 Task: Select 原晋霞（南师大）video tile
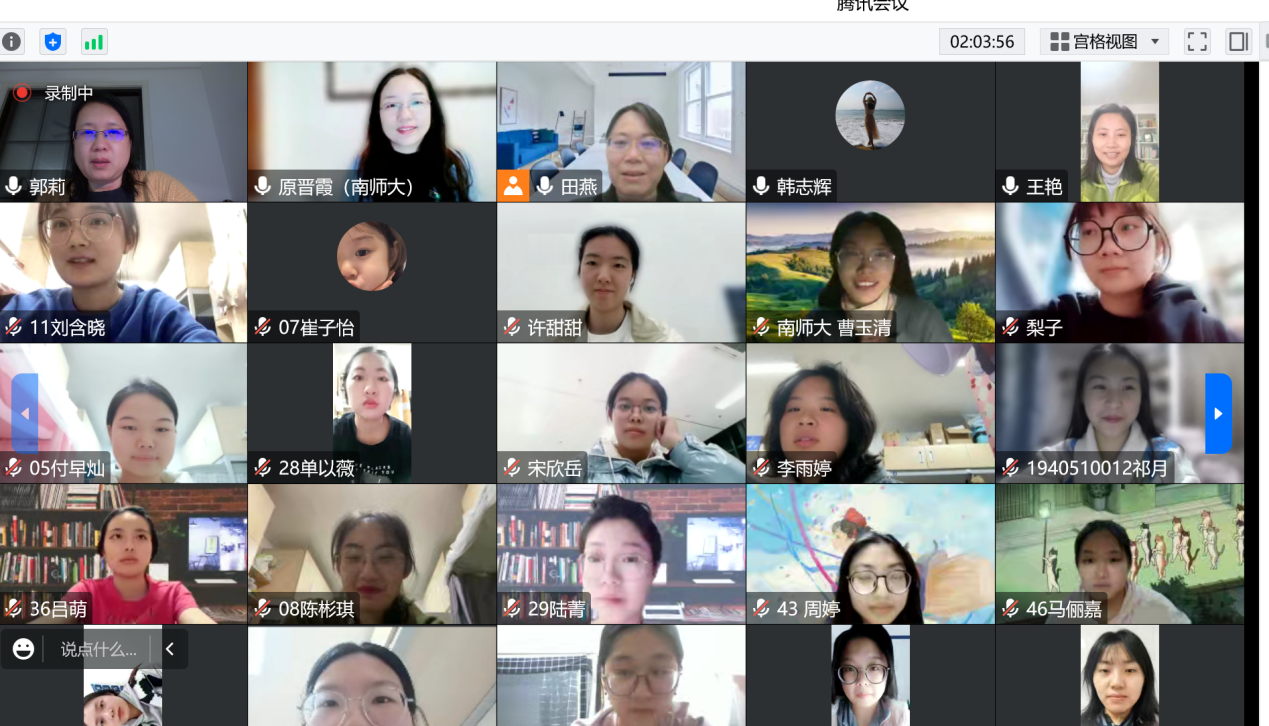371,131
